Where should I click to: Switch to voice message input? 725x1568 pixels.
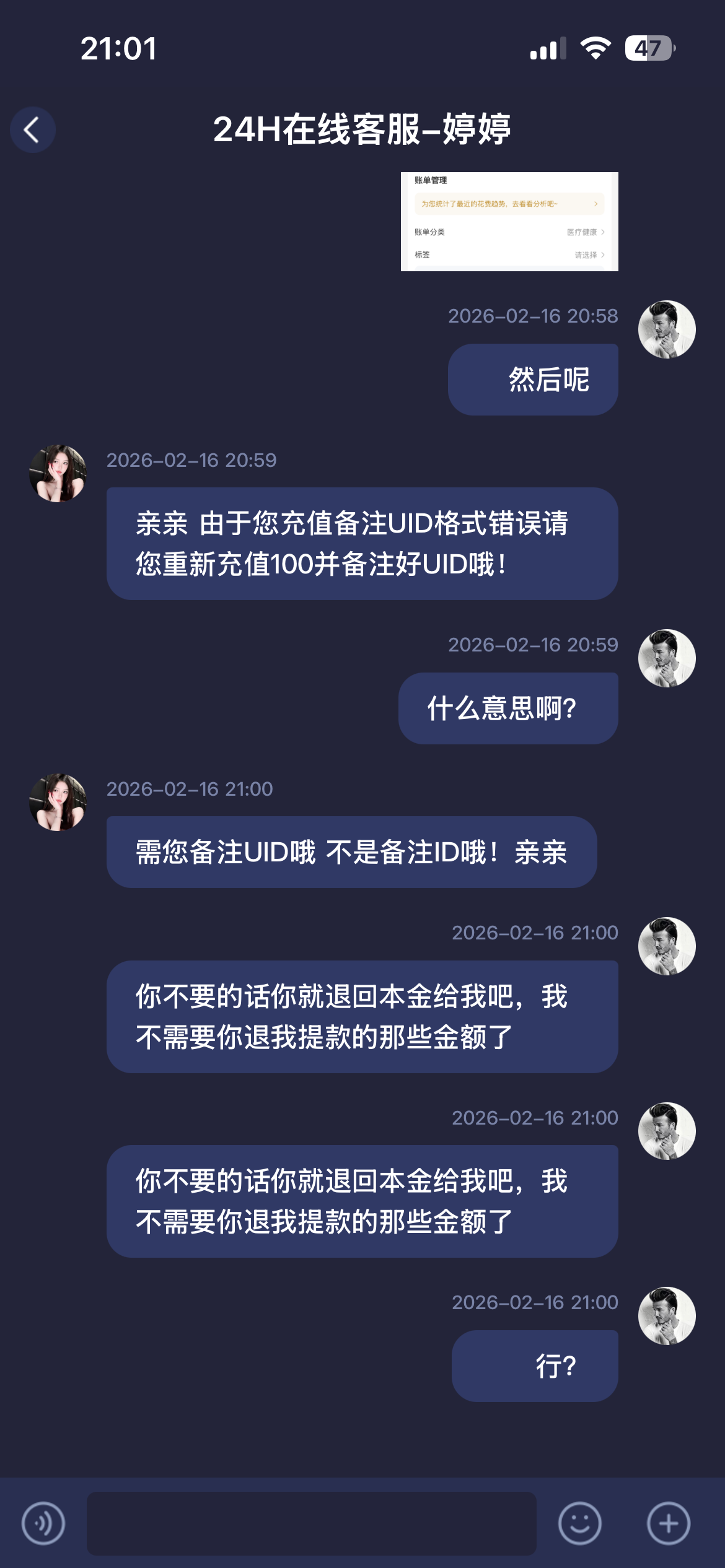pyautogui.click(x=43, y=1523)
